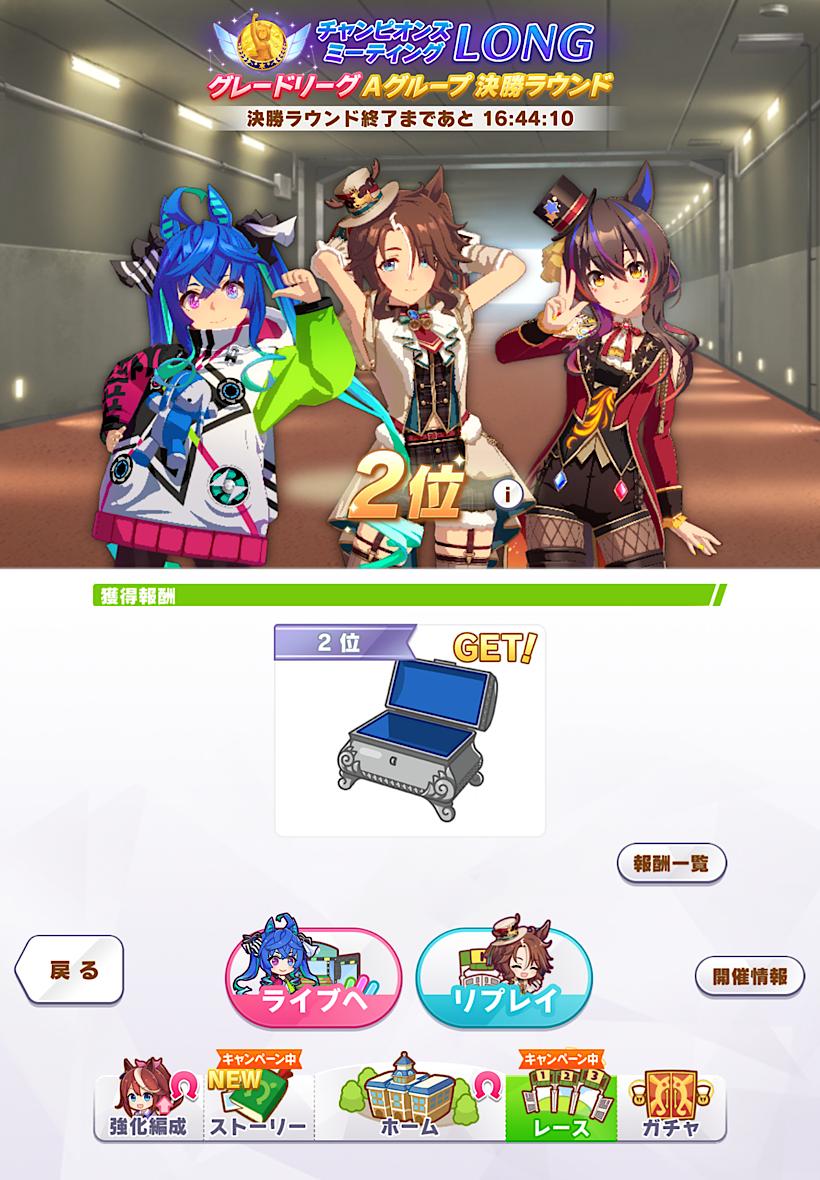Viewport: 820px width, 1180px height.
Task: Go to the live show via ライブへ
Action: pos(312,977)
